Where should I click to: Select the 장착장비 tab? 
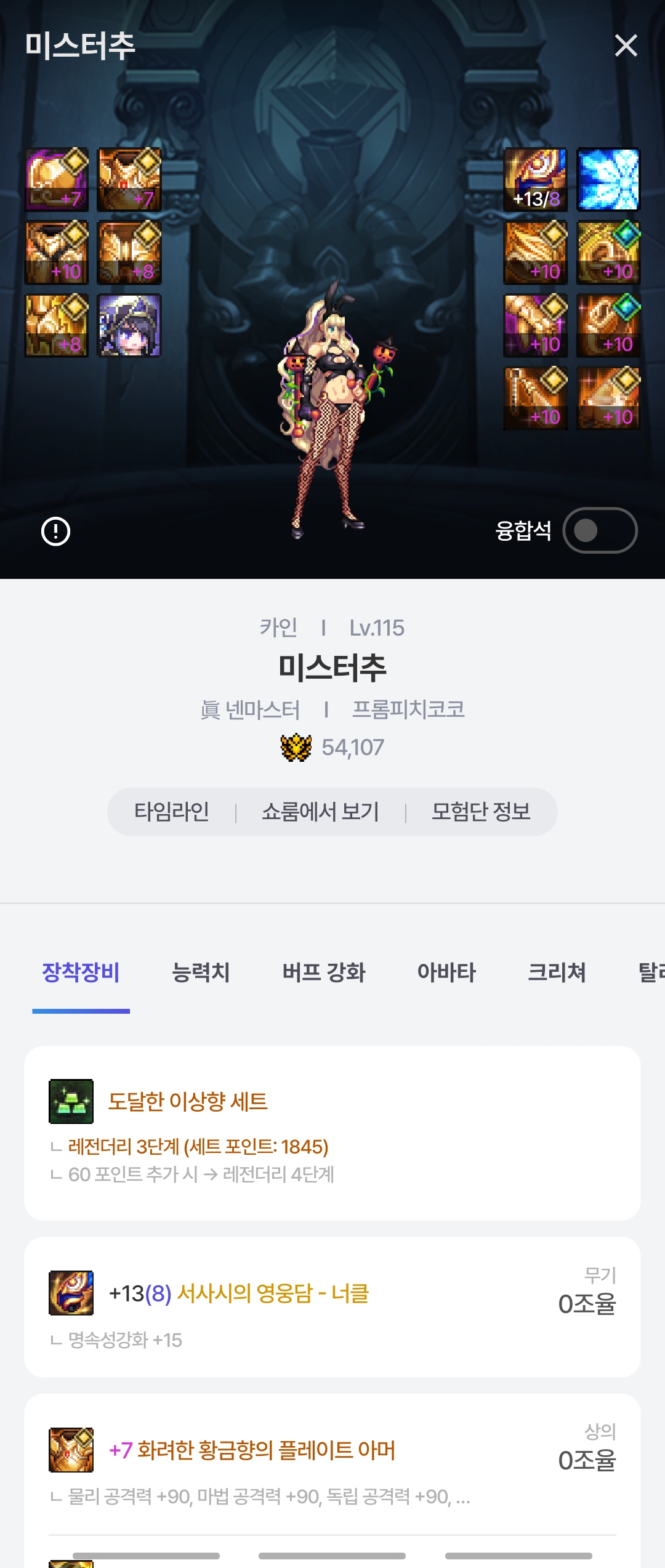81,972
